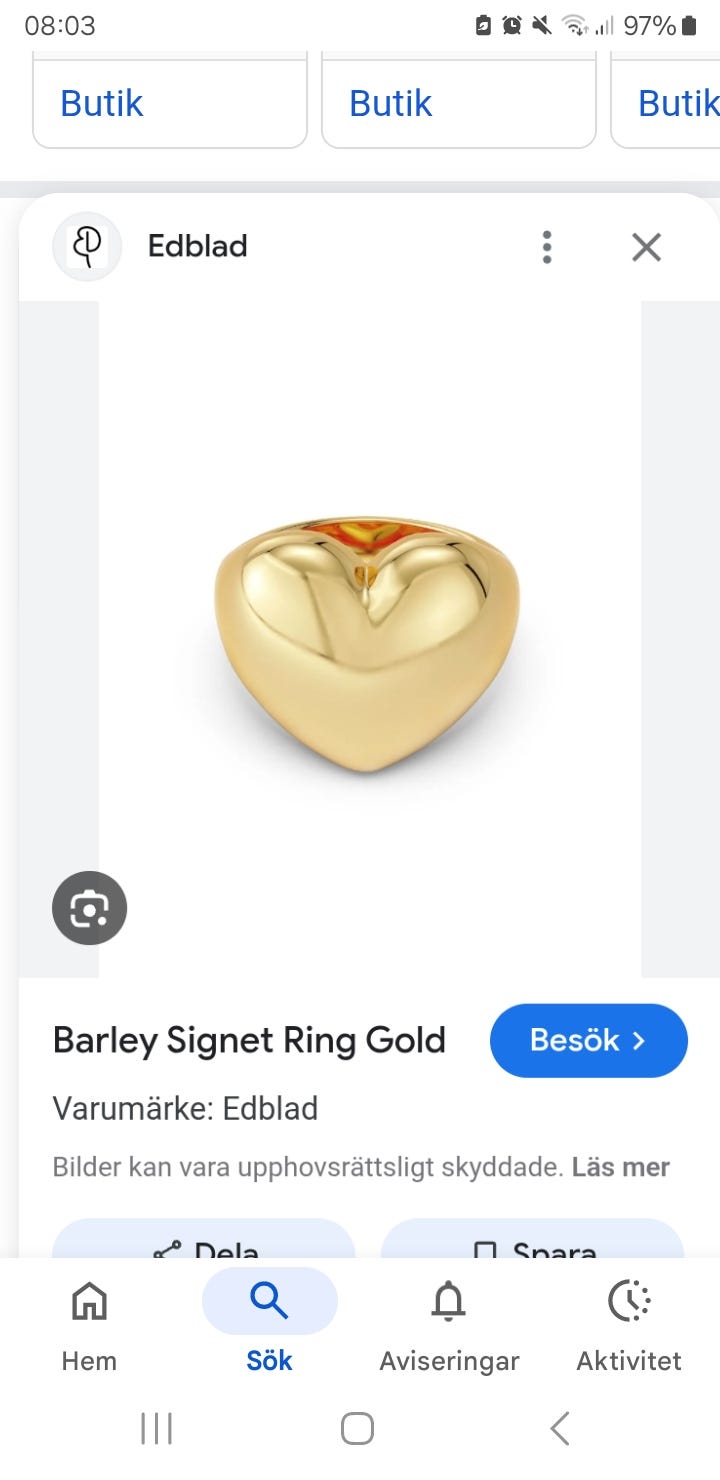Save the image with Spara
The height and width of the screenshot is (1480, 720).
pyautogui.click(x=532, y=1240)
